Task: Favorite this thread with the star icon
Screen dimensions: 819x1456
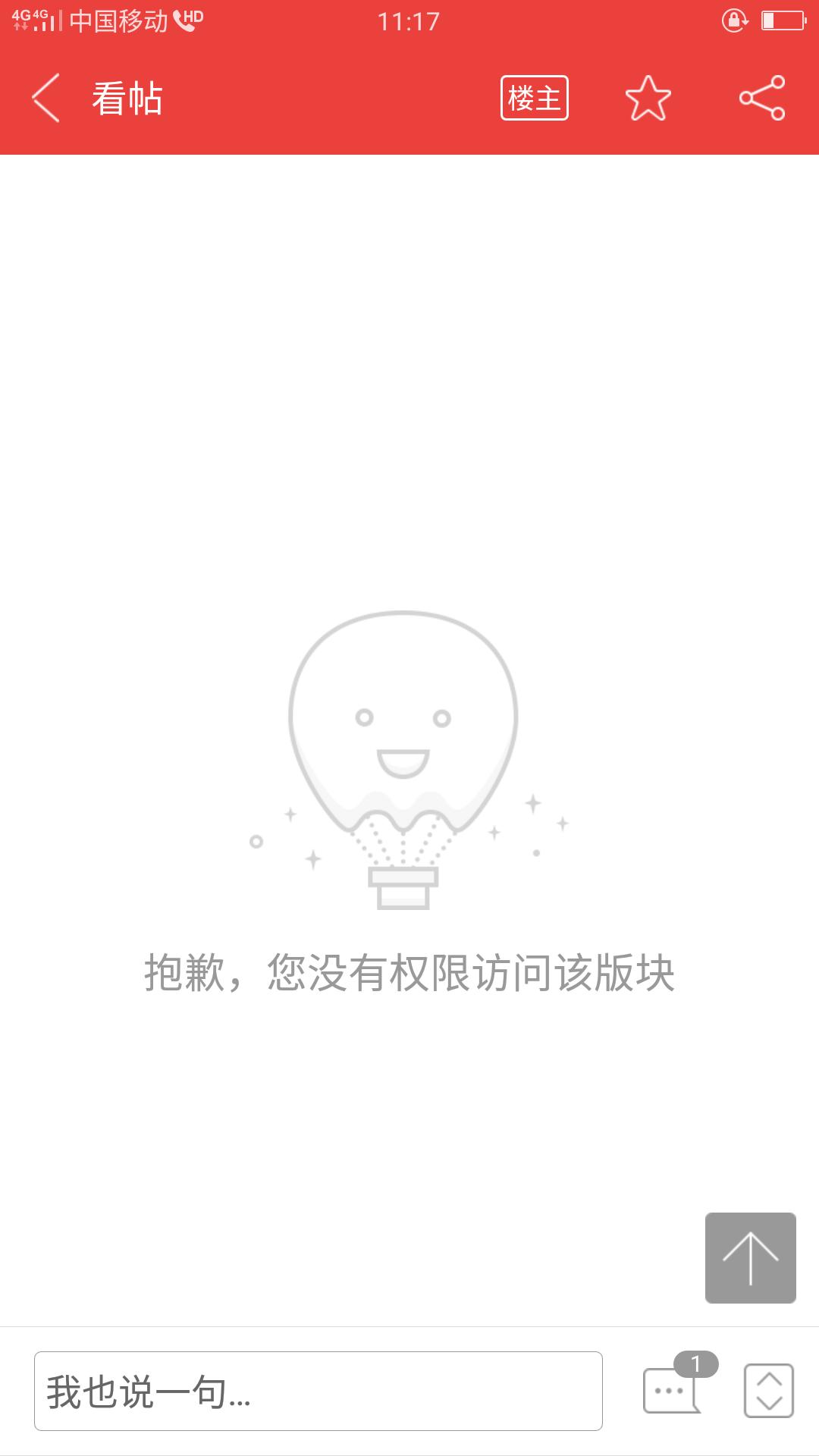Action: click(648, 98)
